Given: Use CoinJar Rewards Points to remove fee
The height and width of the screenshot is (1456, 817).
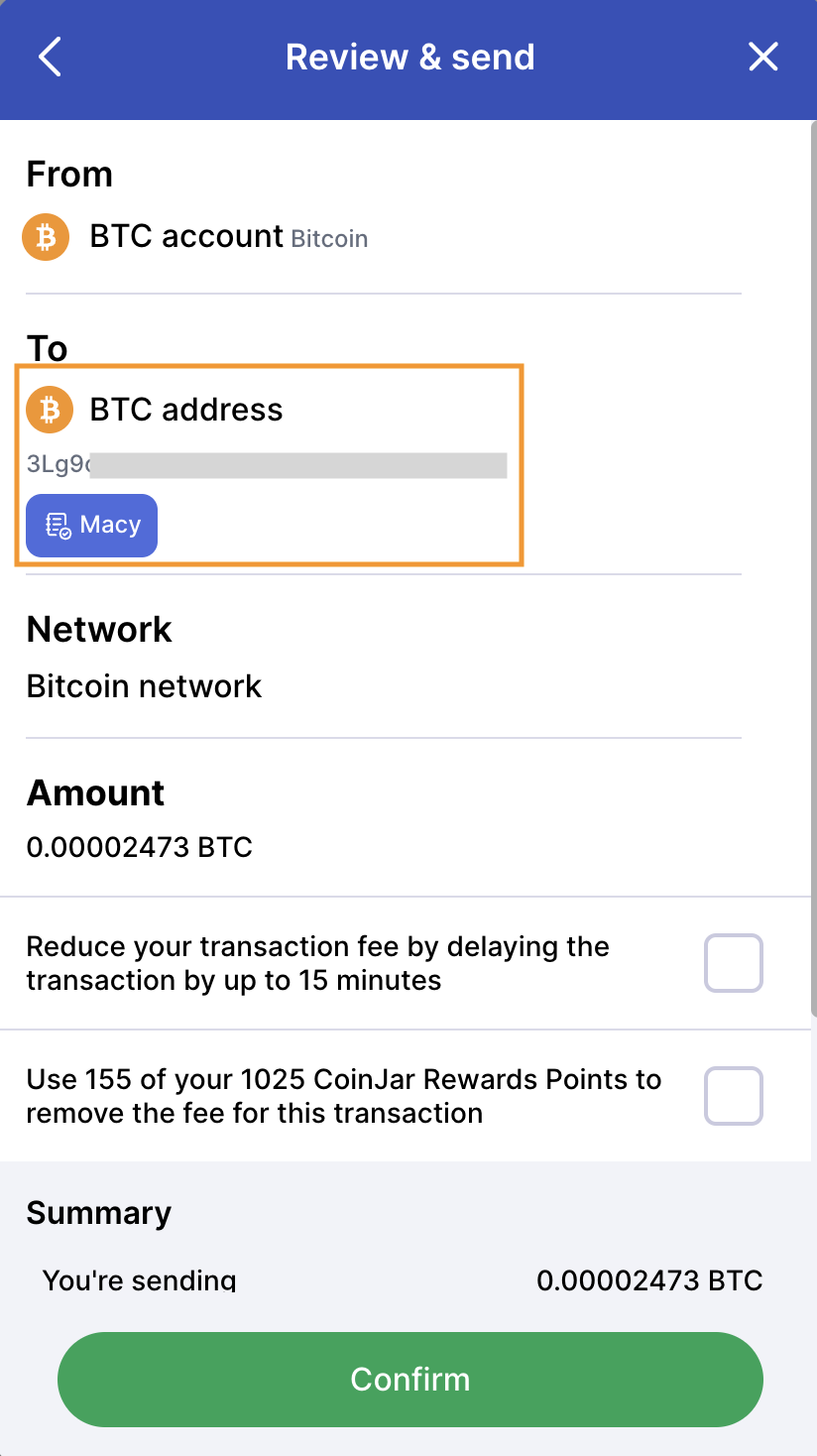Looking at the screenshot, I should pos(733,1096).
